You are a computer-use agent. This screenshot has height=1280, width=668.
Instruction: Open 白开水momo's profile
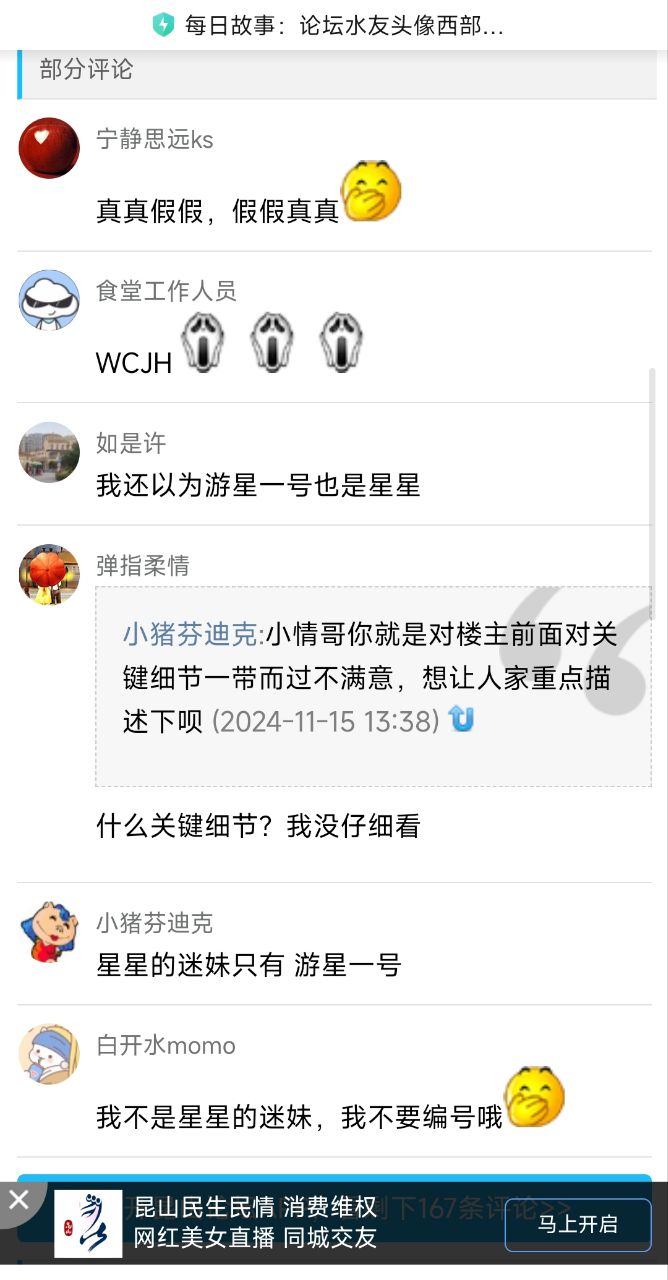click(x=49, y=1054)
